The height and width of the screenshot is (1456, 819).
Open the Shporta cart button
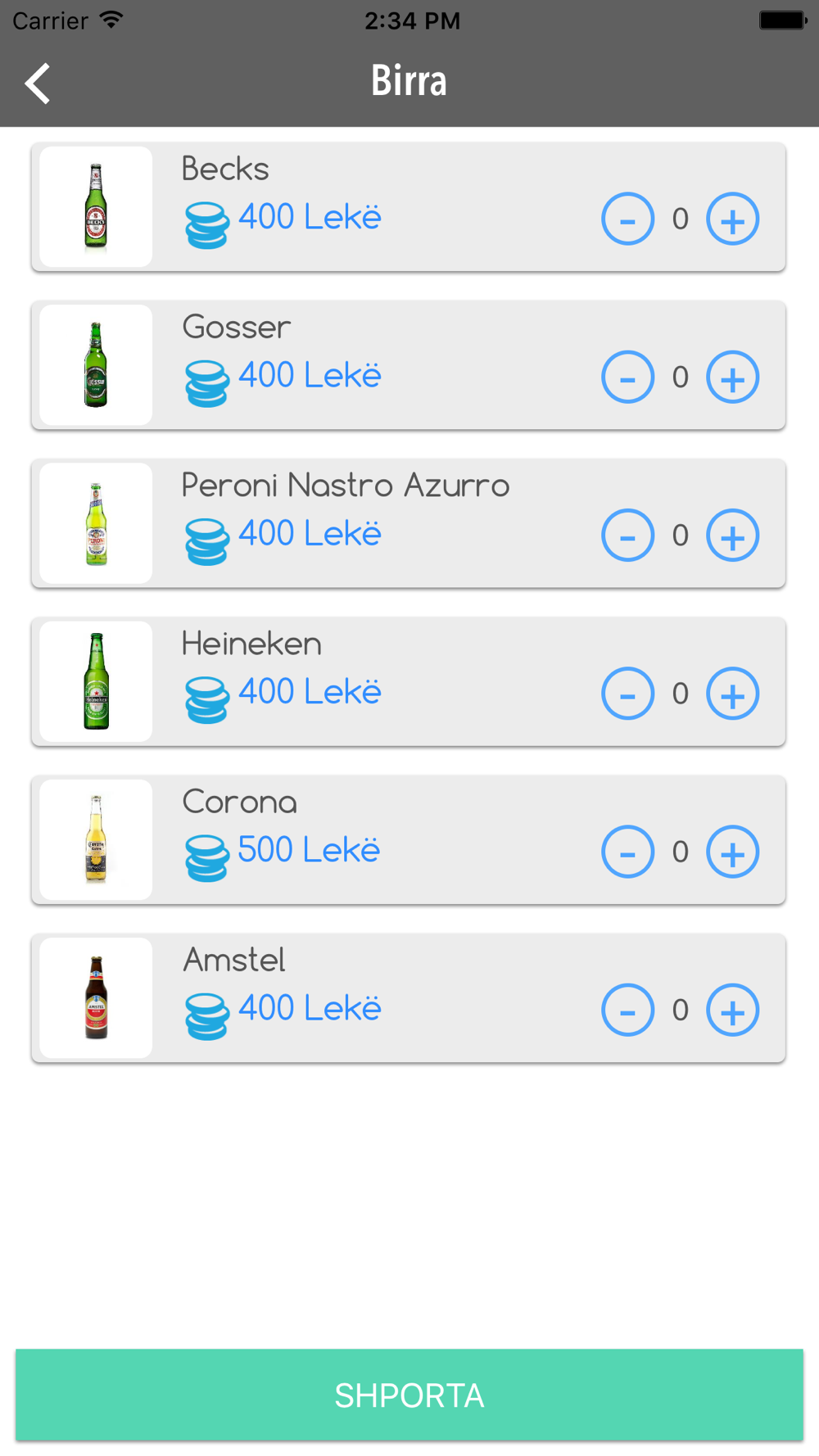tap(409, 1395)
